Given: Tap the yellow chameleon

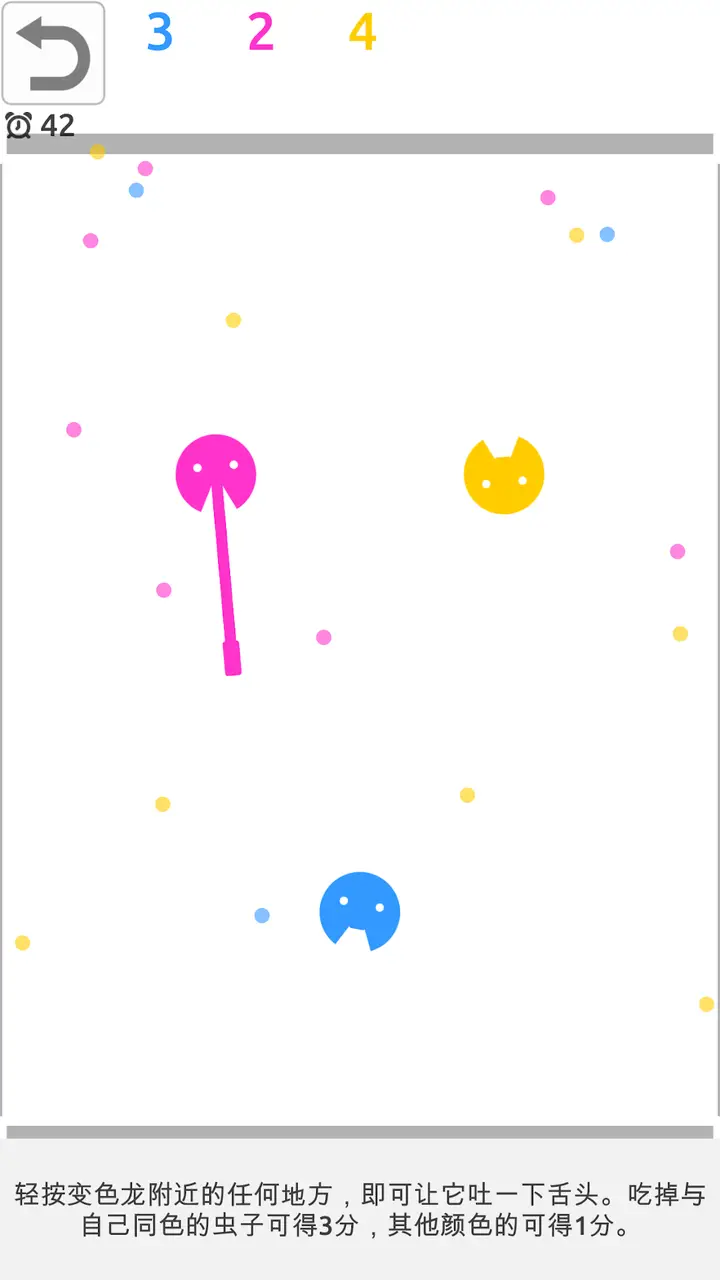Looking at the screenshot, I should [504, 478].
